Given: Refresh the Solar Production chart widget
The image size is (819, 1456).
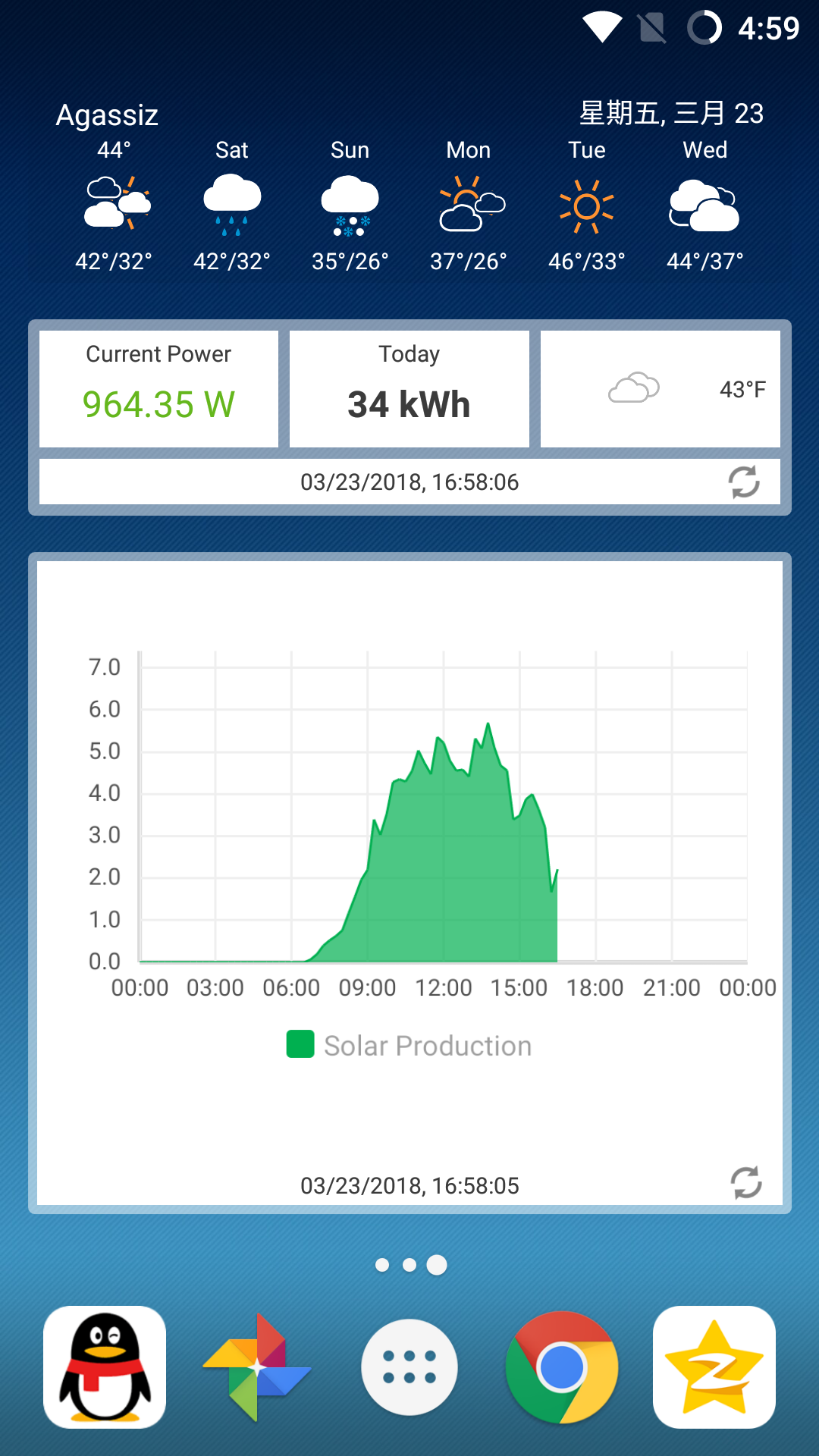Looking at the screenshot, I should pyautogui.click(x=746, y=1182).
